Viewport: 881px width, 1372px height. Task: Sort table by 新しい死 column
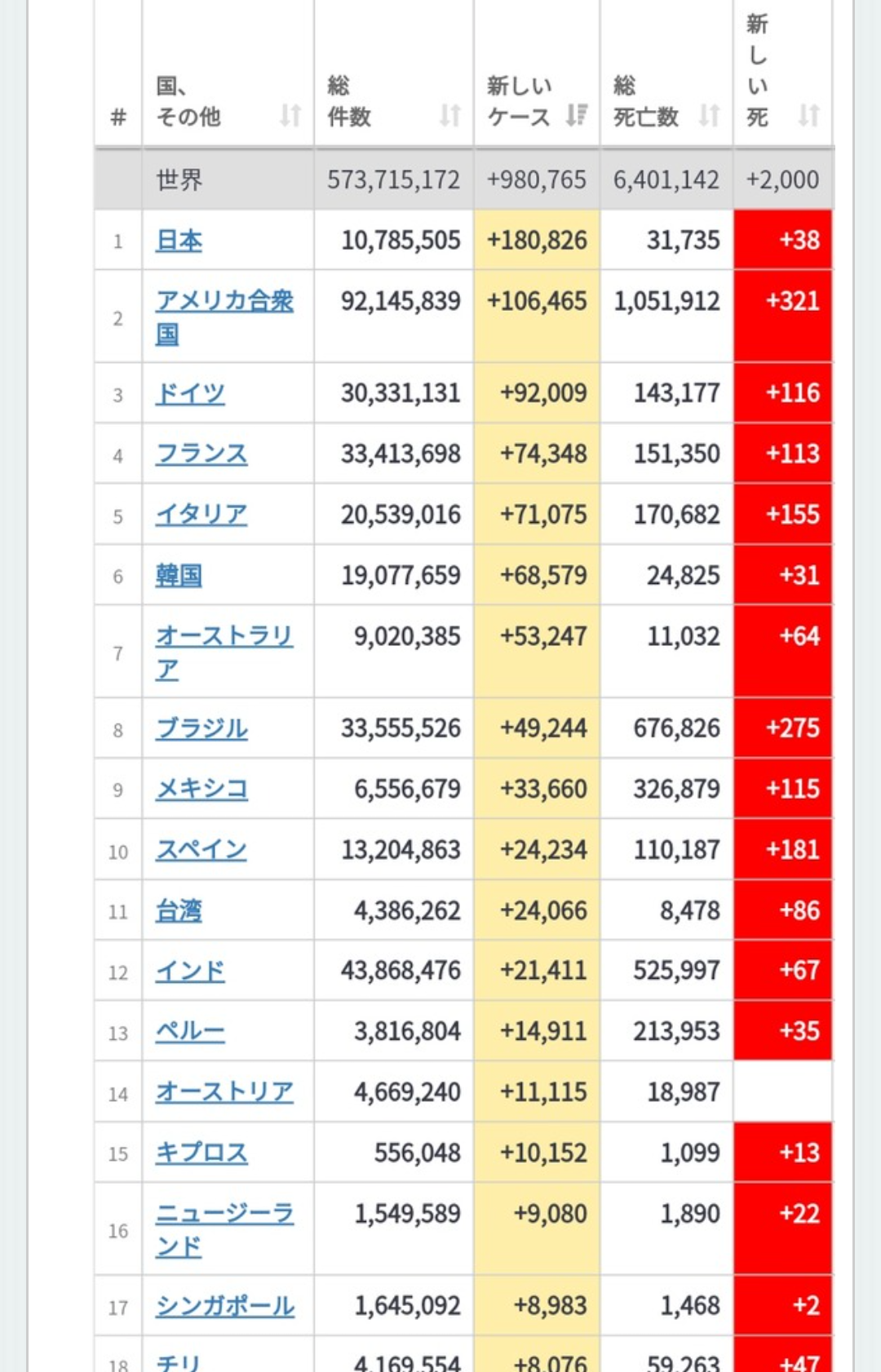[808, 115]
